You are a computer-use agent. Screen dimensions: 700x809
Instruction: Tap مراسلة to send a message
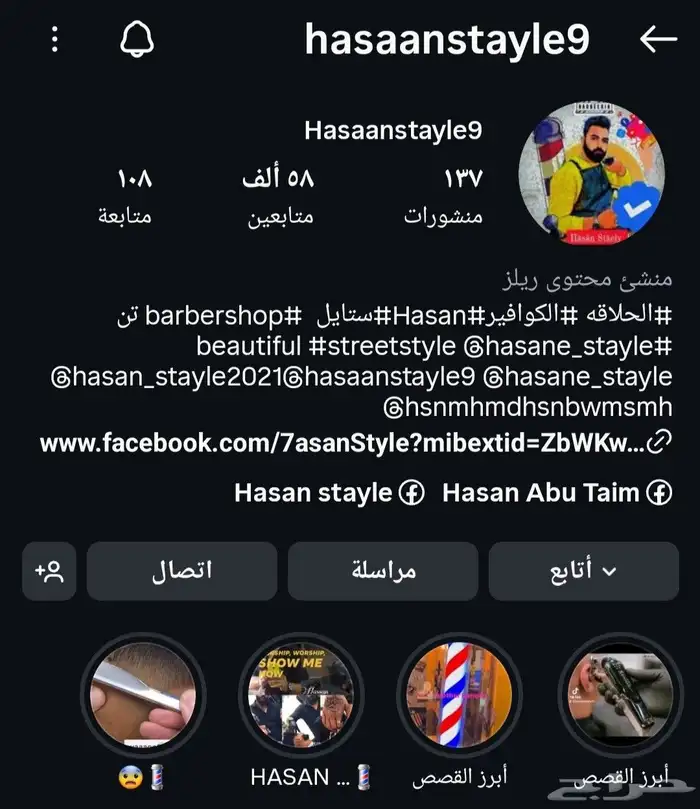[x=383, y=571]
